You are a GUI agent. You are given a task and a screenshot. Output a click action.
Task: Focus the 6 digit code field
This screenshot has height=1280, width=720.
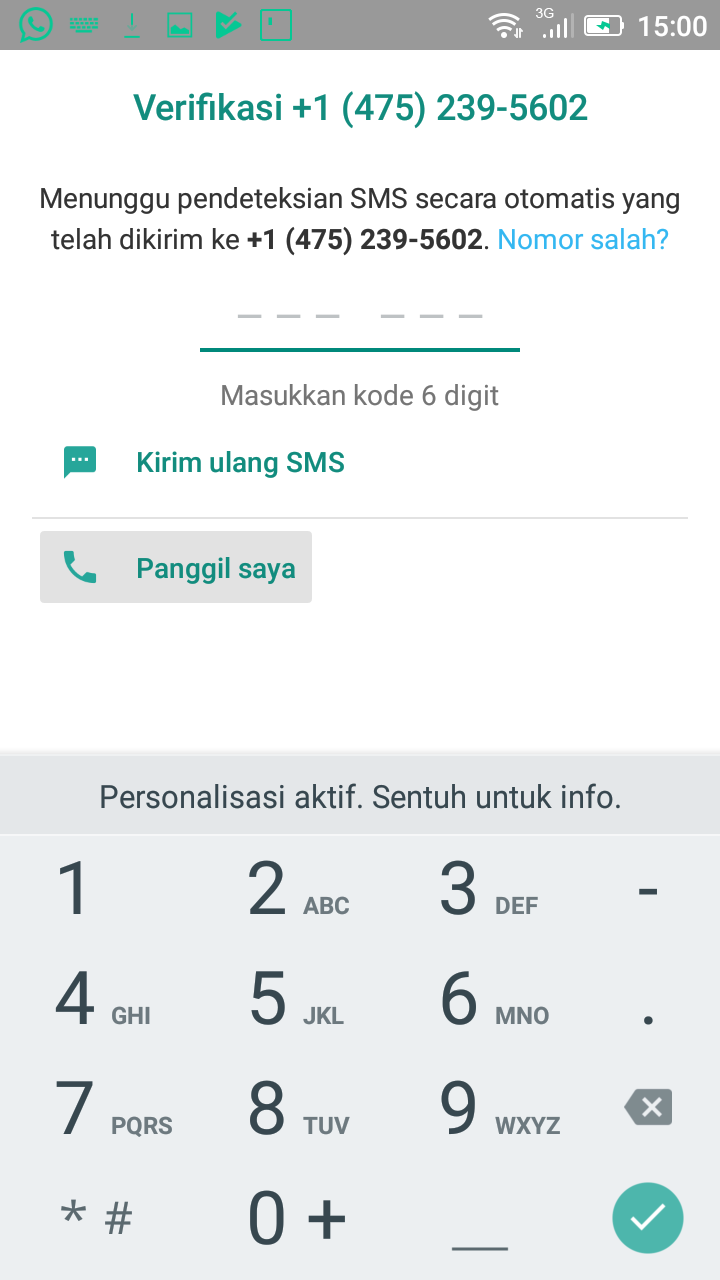click(360, 318)
